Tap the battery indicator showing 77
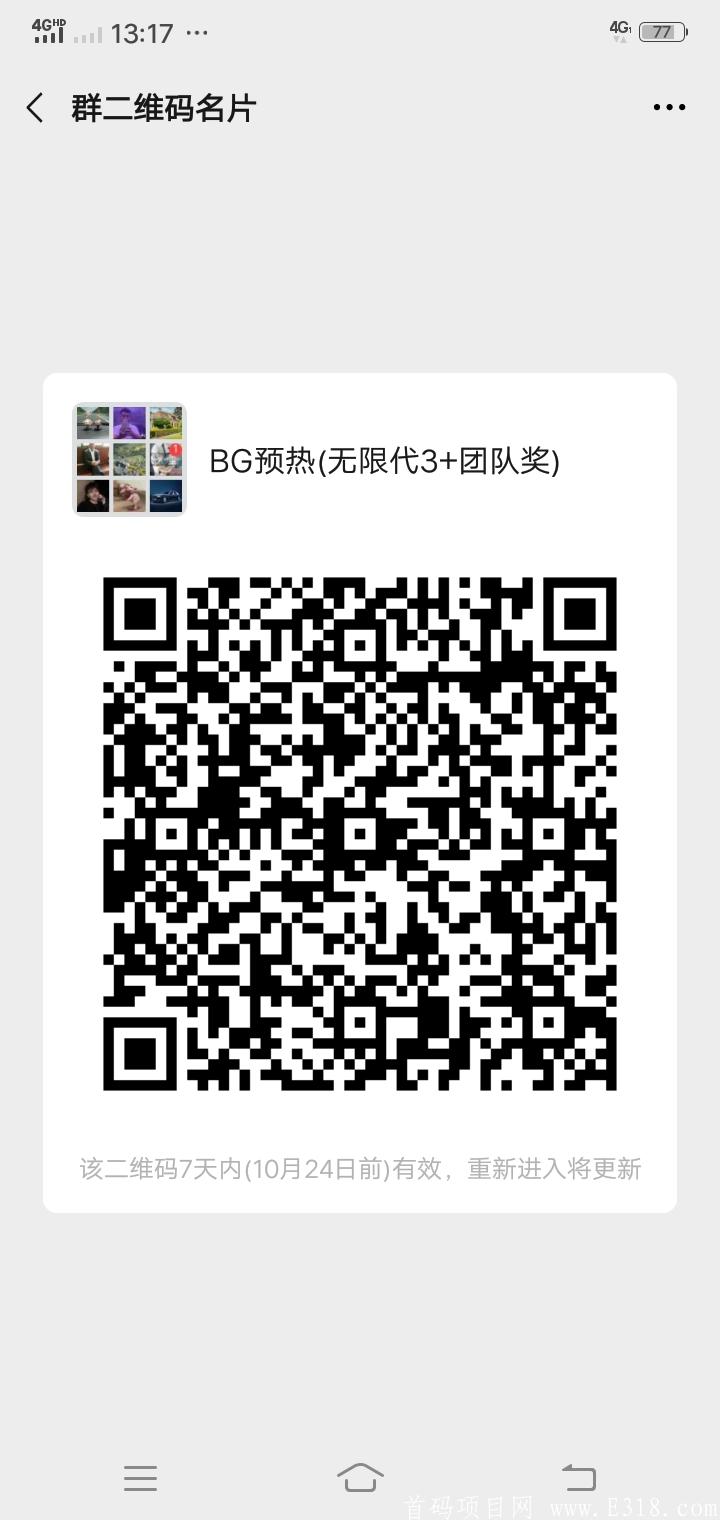The image size is (720, 1520). pyautogui.click(x=661, y=30)
